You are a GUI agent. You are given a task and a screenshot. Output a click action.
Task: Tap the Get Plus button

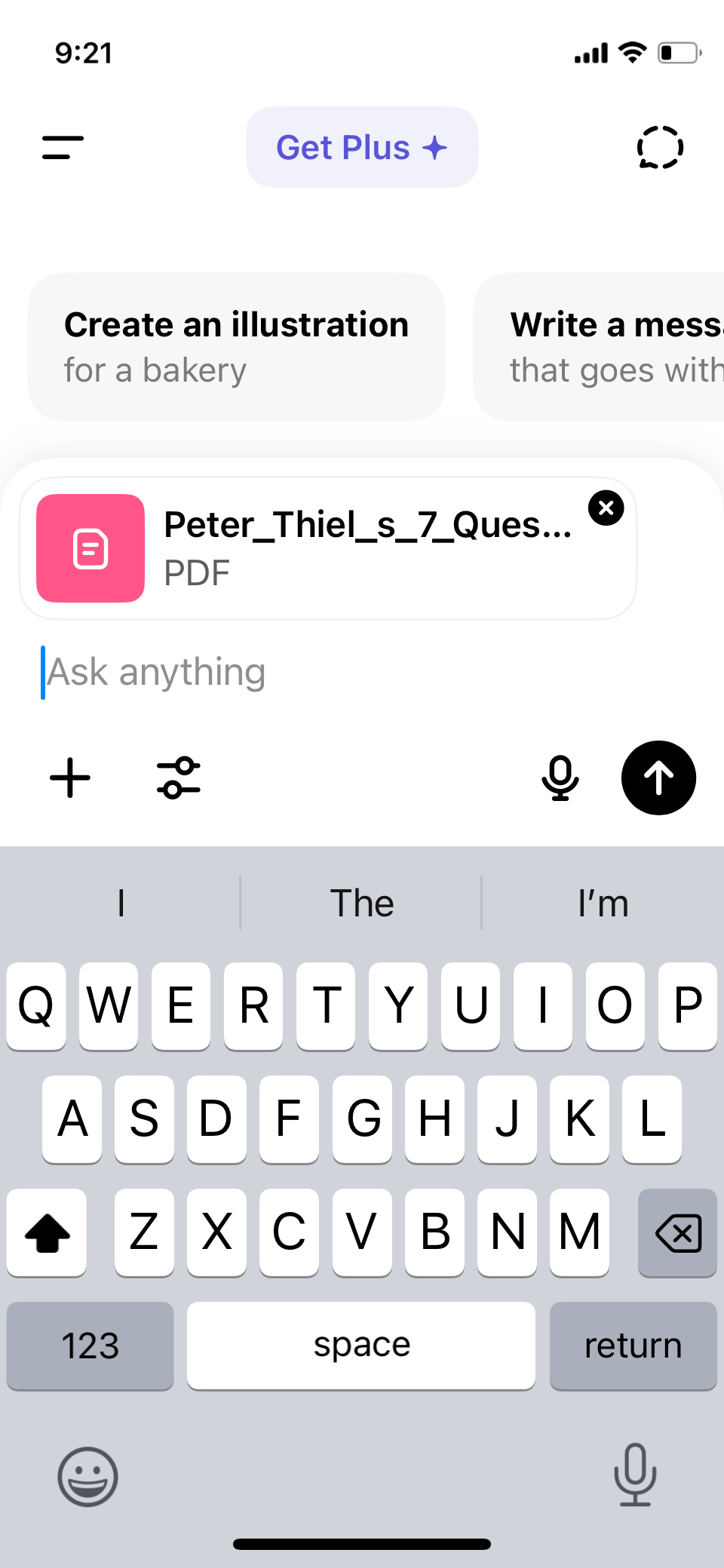tap(362, 147)
